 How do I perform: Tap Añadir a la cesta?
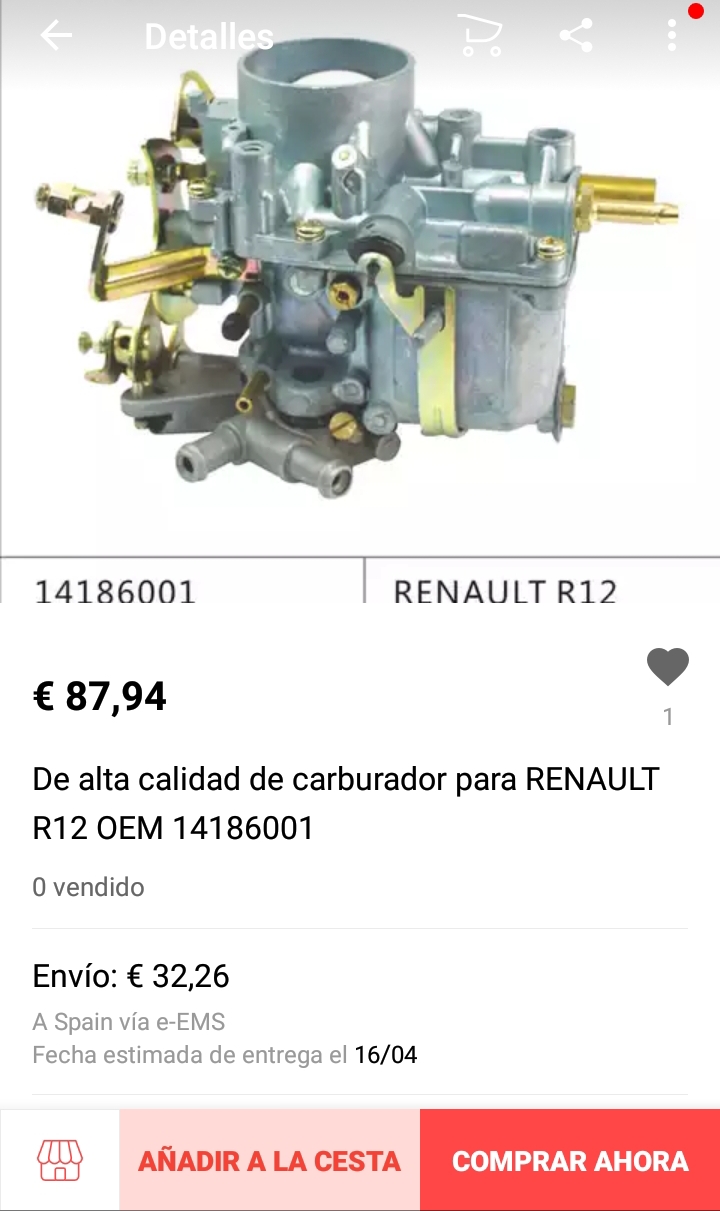coord(270,1160)
